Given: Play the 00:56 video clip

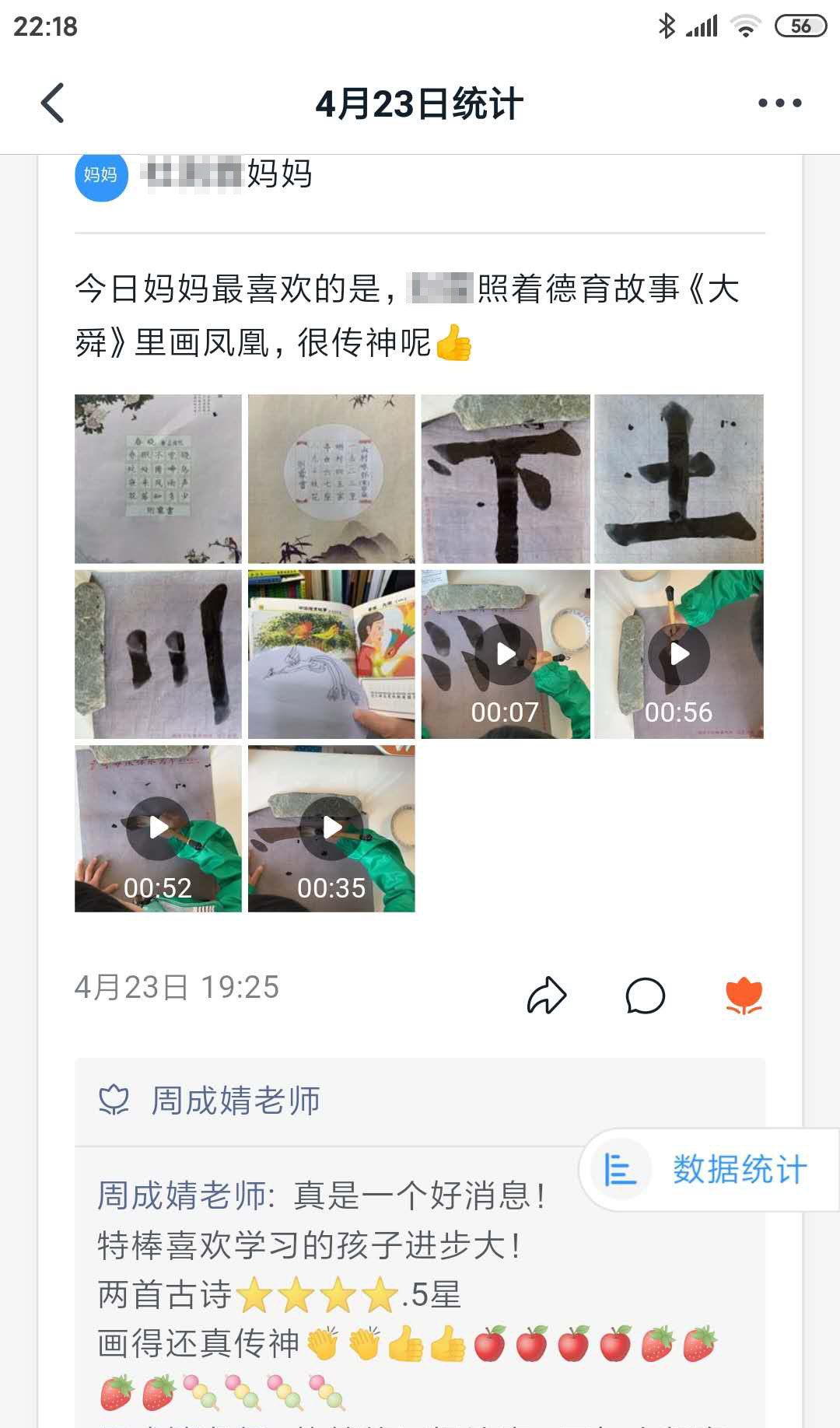Looking at the screenshot, I should coord(679,654).
